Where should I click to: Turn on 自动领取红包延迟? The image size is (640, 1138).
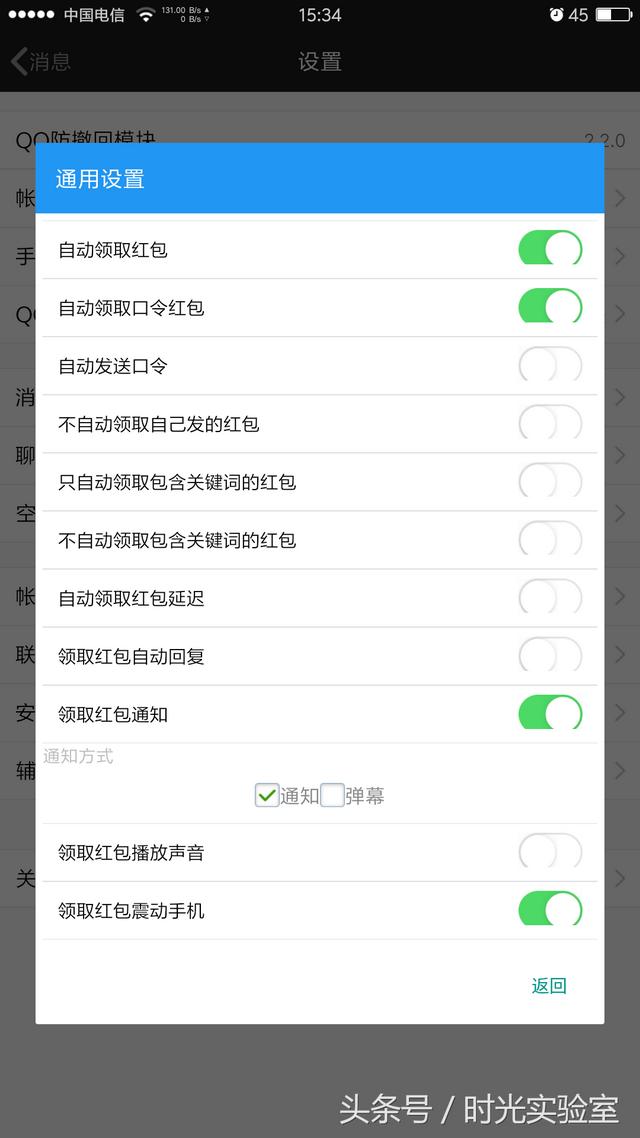pos(550,598)
